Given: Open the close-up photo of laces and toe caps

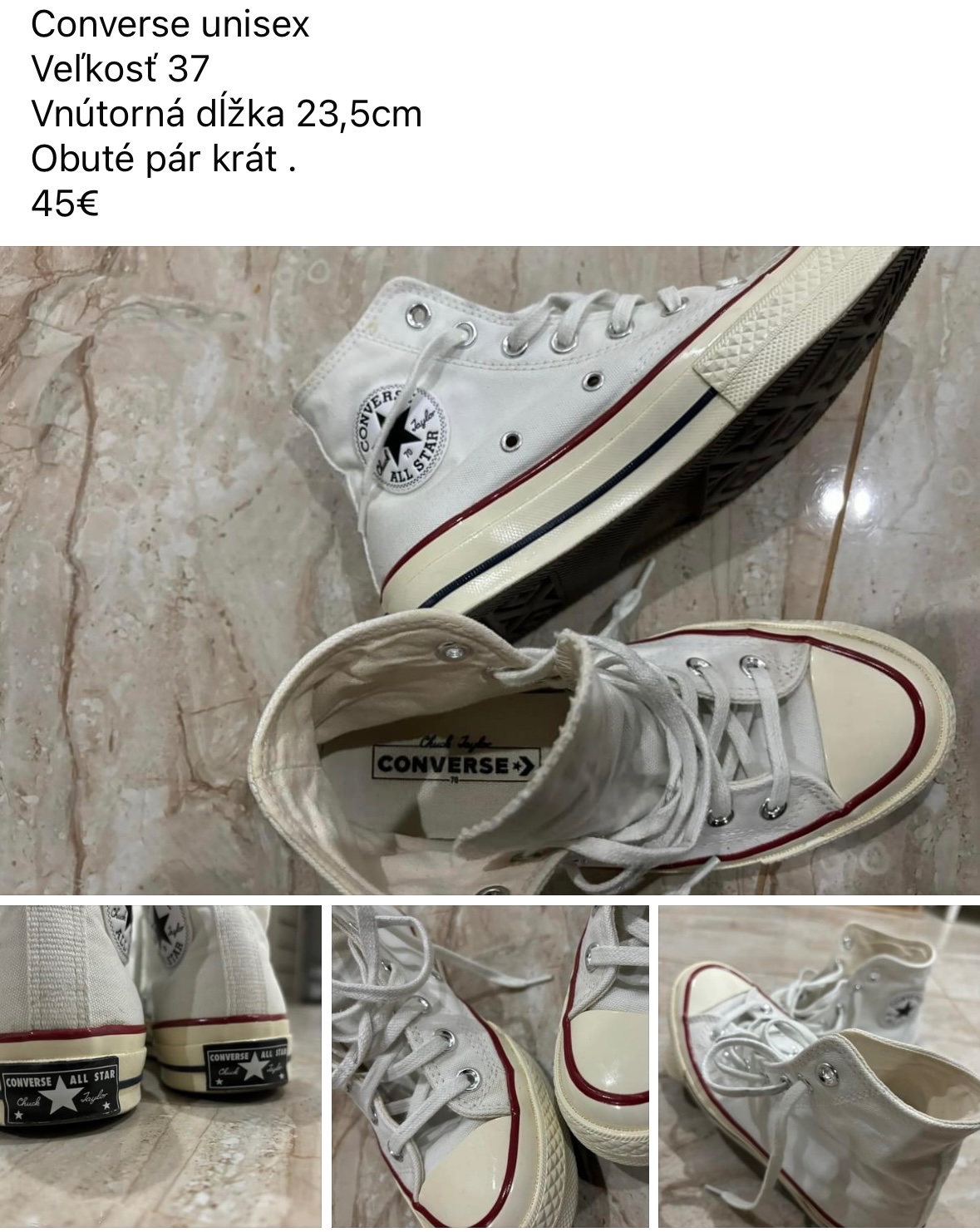Looking at the screenshot, I should click(x=490, y=1067).
